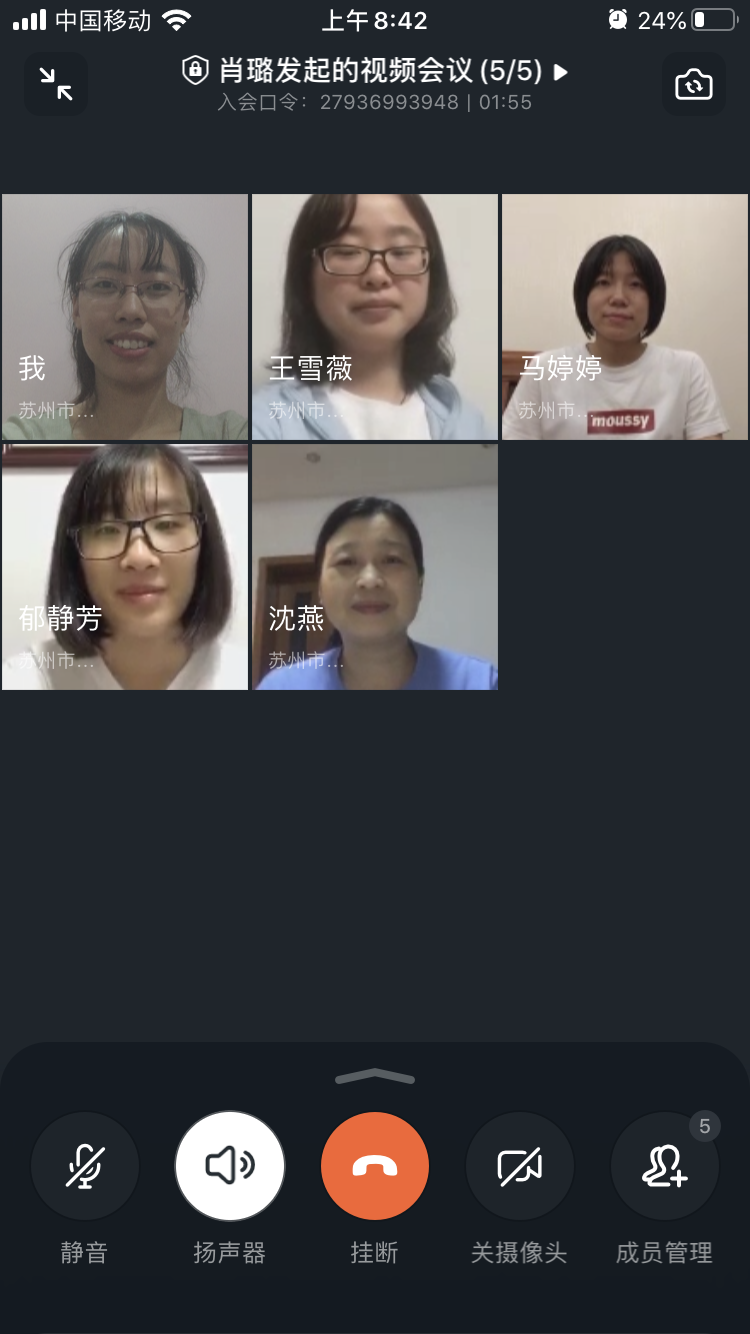Viewport: 750px width, 1334px height.
Task: Mute the microphone with 静音
Action: (x=85, y=1166)
